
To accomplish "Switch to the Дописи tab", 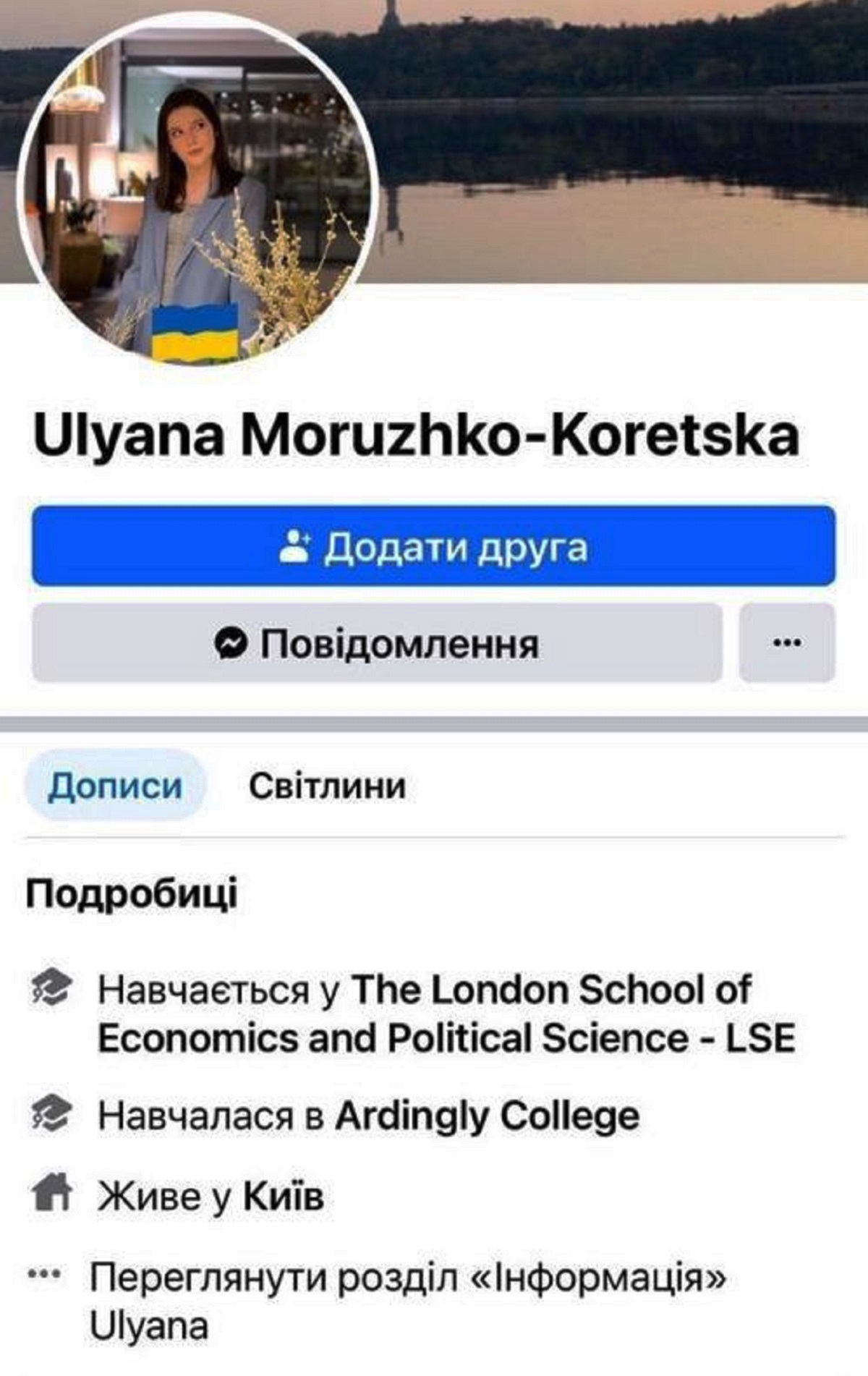I will [x=115, y=786].
